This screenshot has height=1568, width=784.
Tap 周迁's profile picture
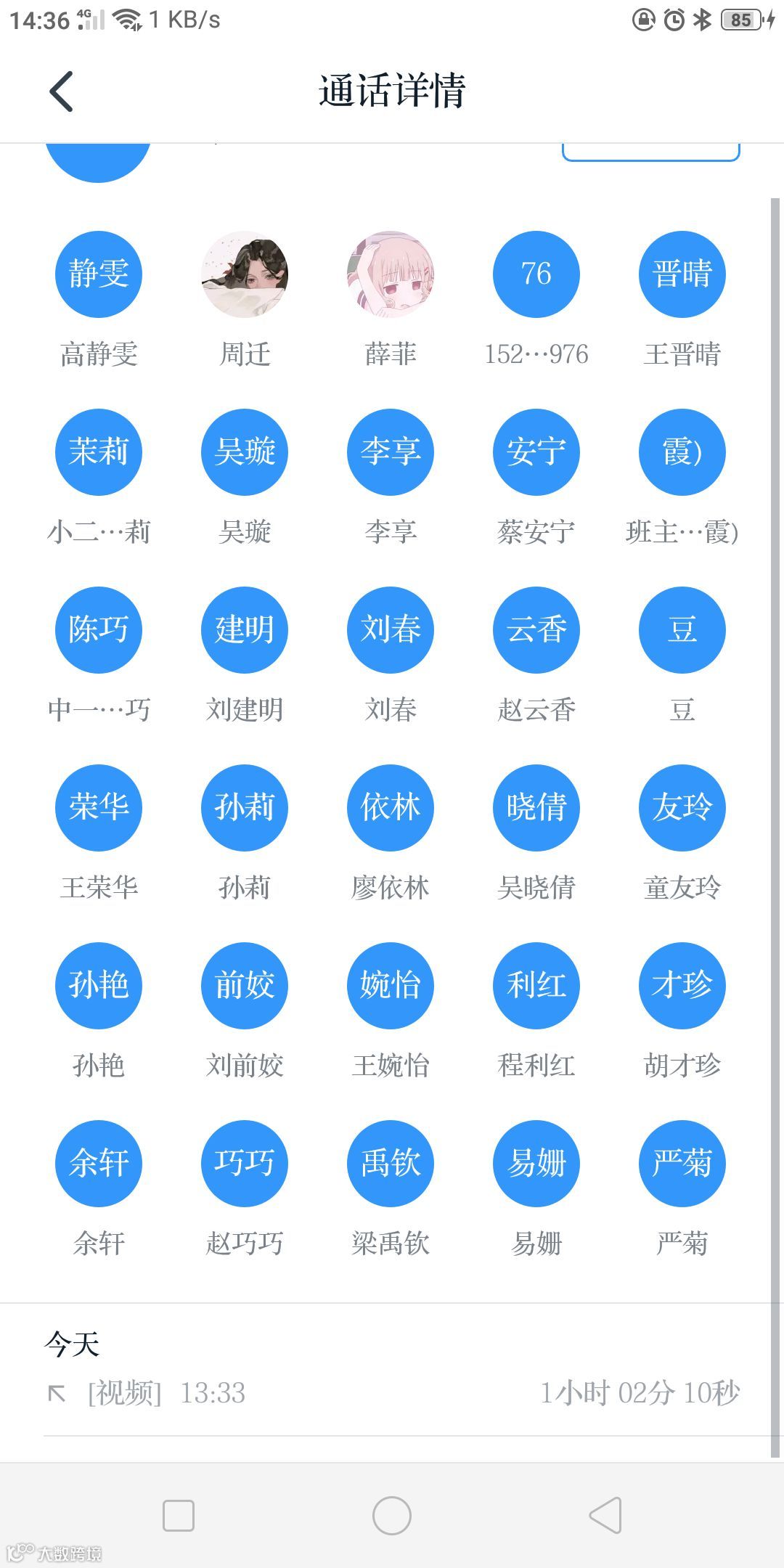tap(245, 274)
